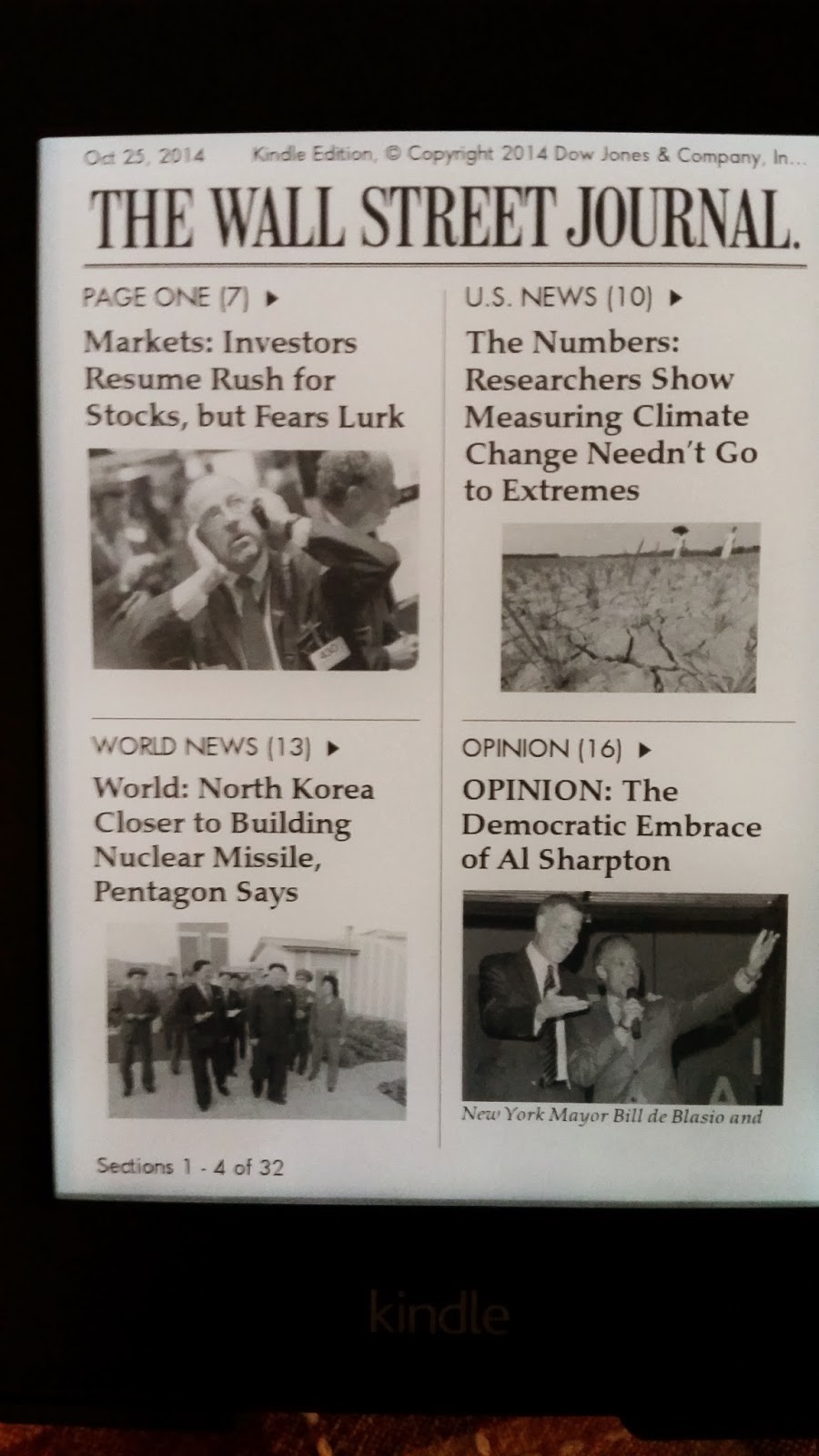Viewport: 819px width, 1456px height.
Task: Open the Page One section list
Action: pos(179,298)
